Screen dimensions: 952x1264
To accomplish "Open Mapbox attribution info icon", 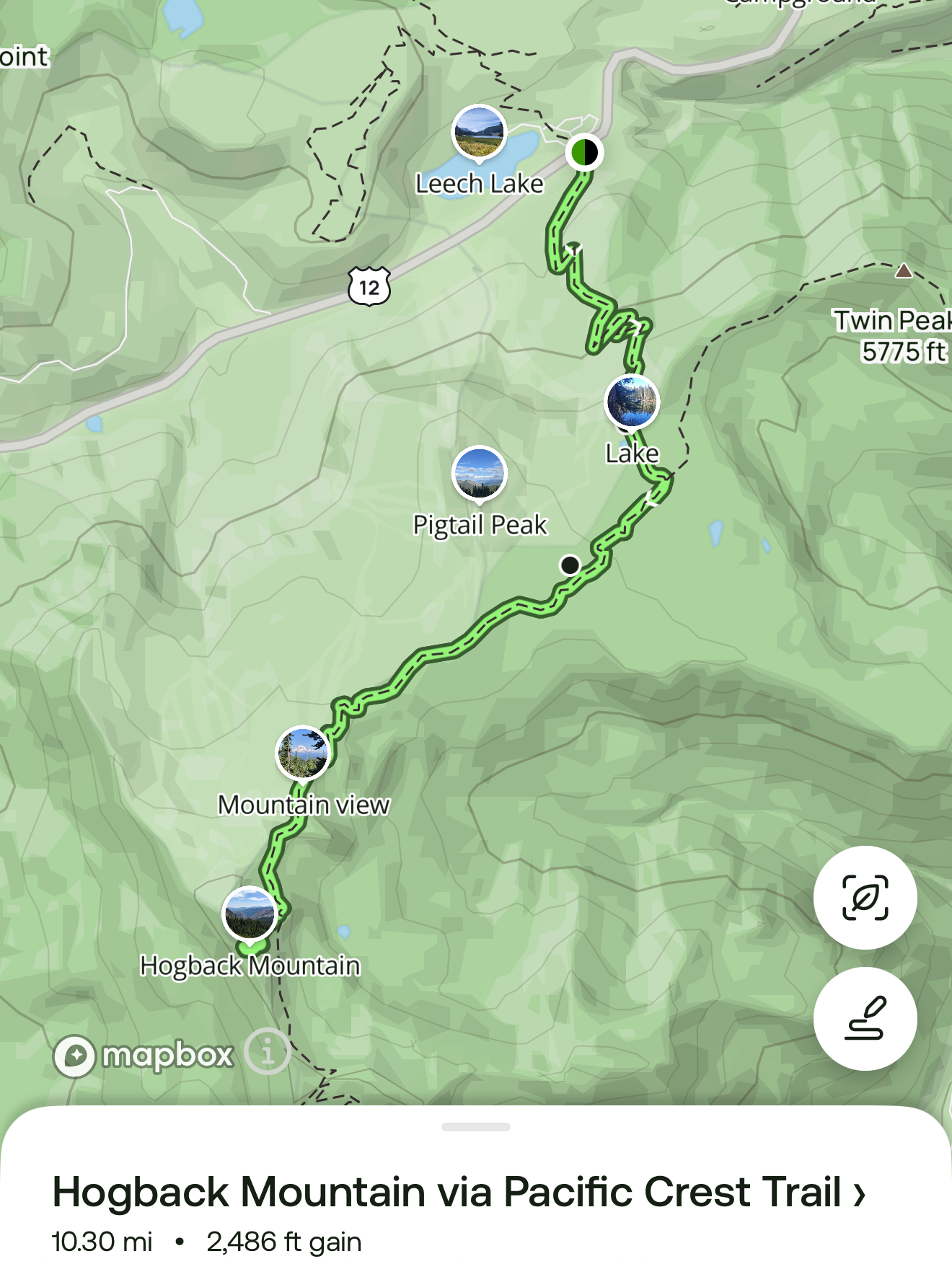I will coord(268,1052).
